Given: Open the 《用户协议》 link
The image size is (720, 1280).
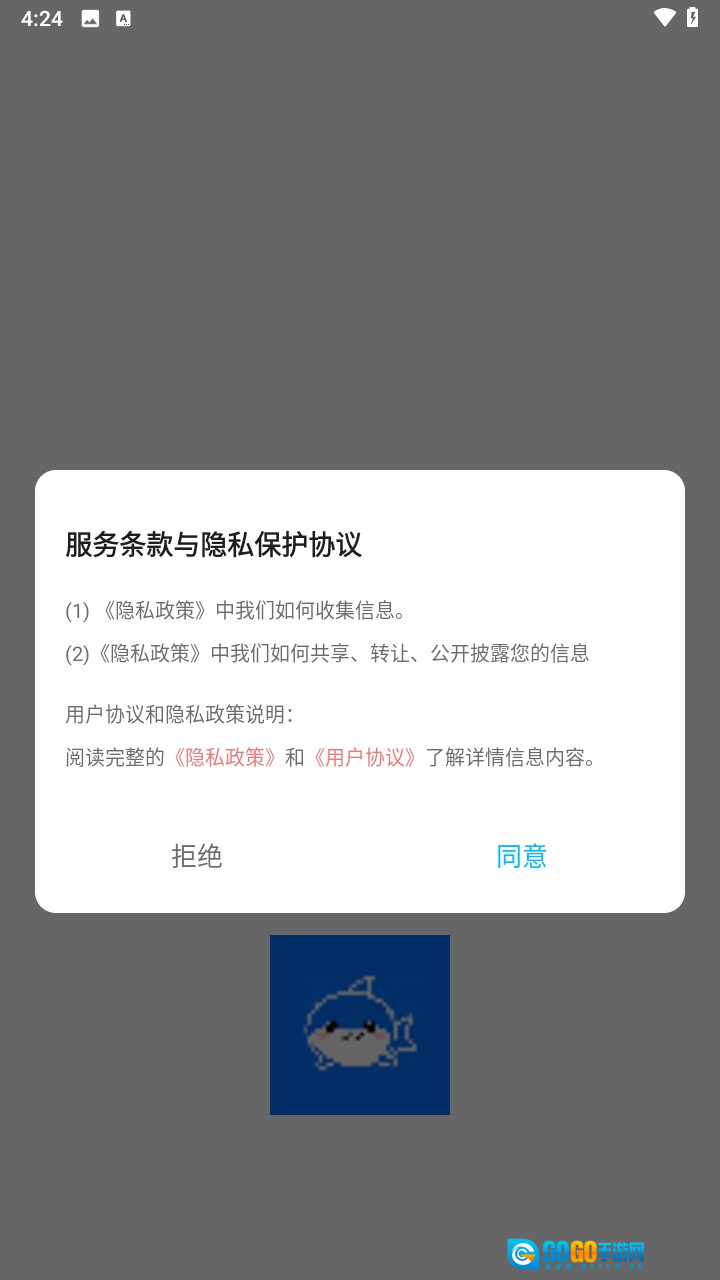Looking at the screenshot, I should click(x=364, y=757).
